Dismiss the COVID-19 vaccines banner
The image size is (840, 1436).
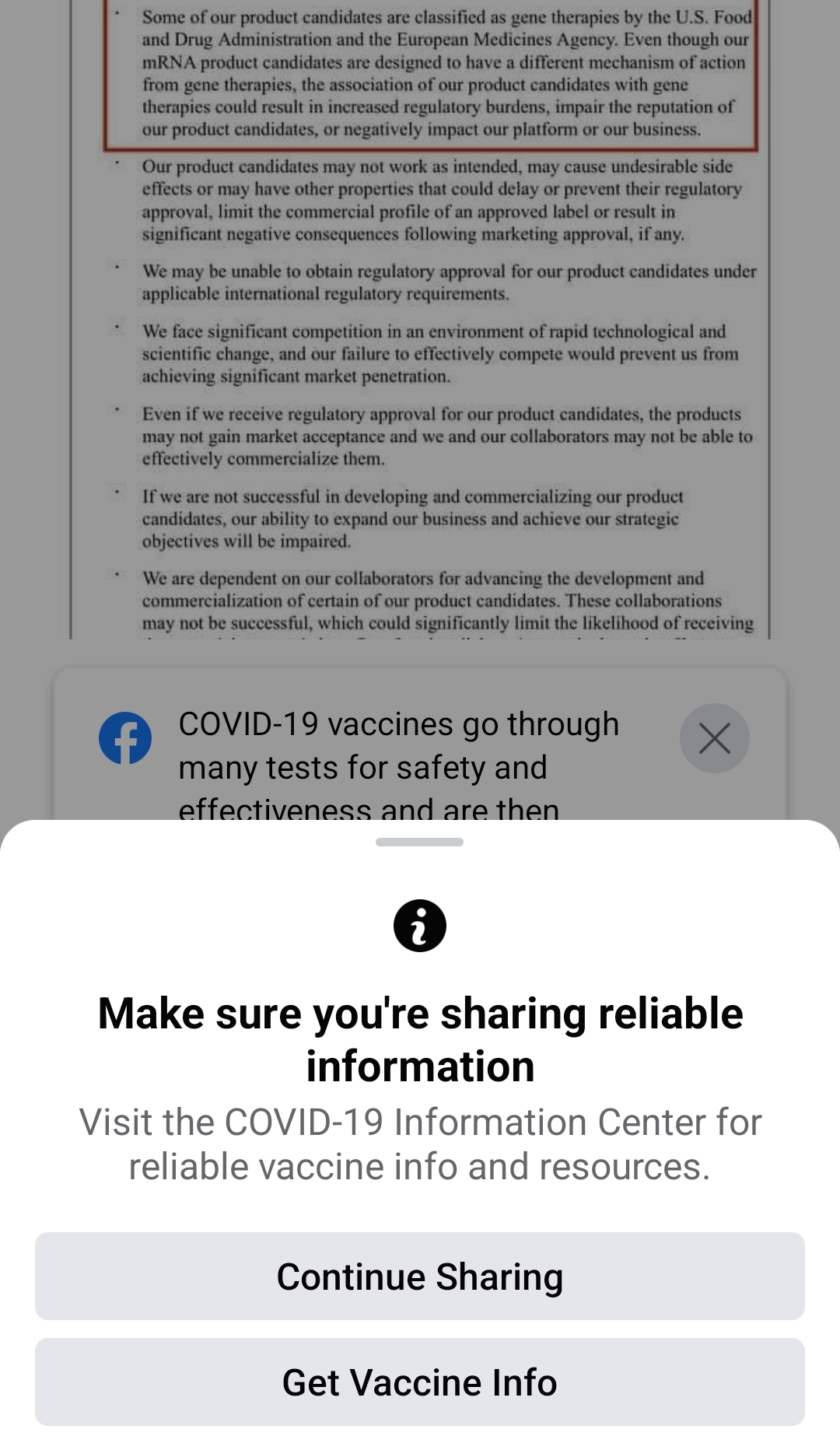(x=714, y=738)
